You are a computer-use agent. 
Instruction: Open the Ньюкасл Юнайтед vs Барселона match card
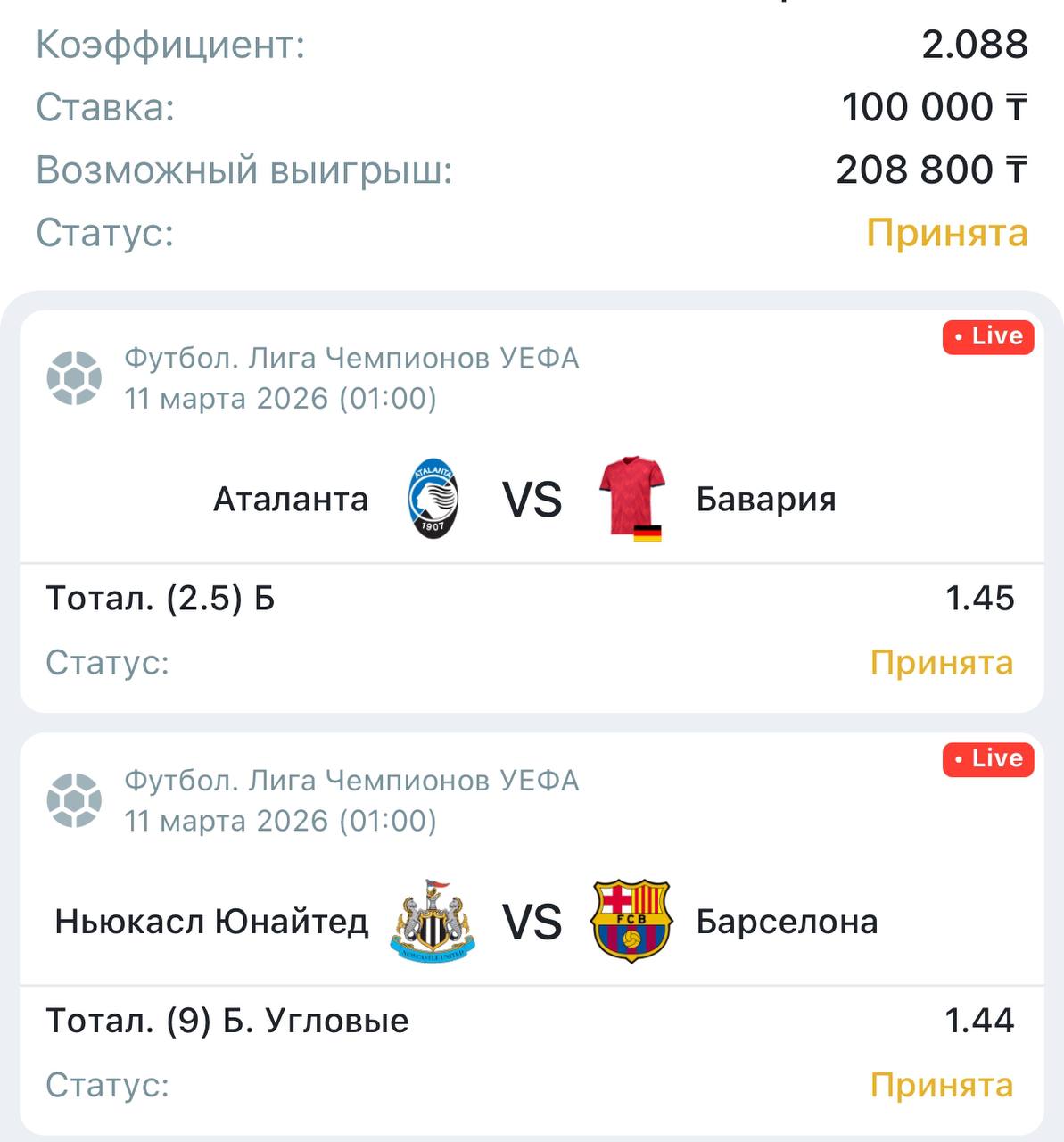[x=532, y=921]
